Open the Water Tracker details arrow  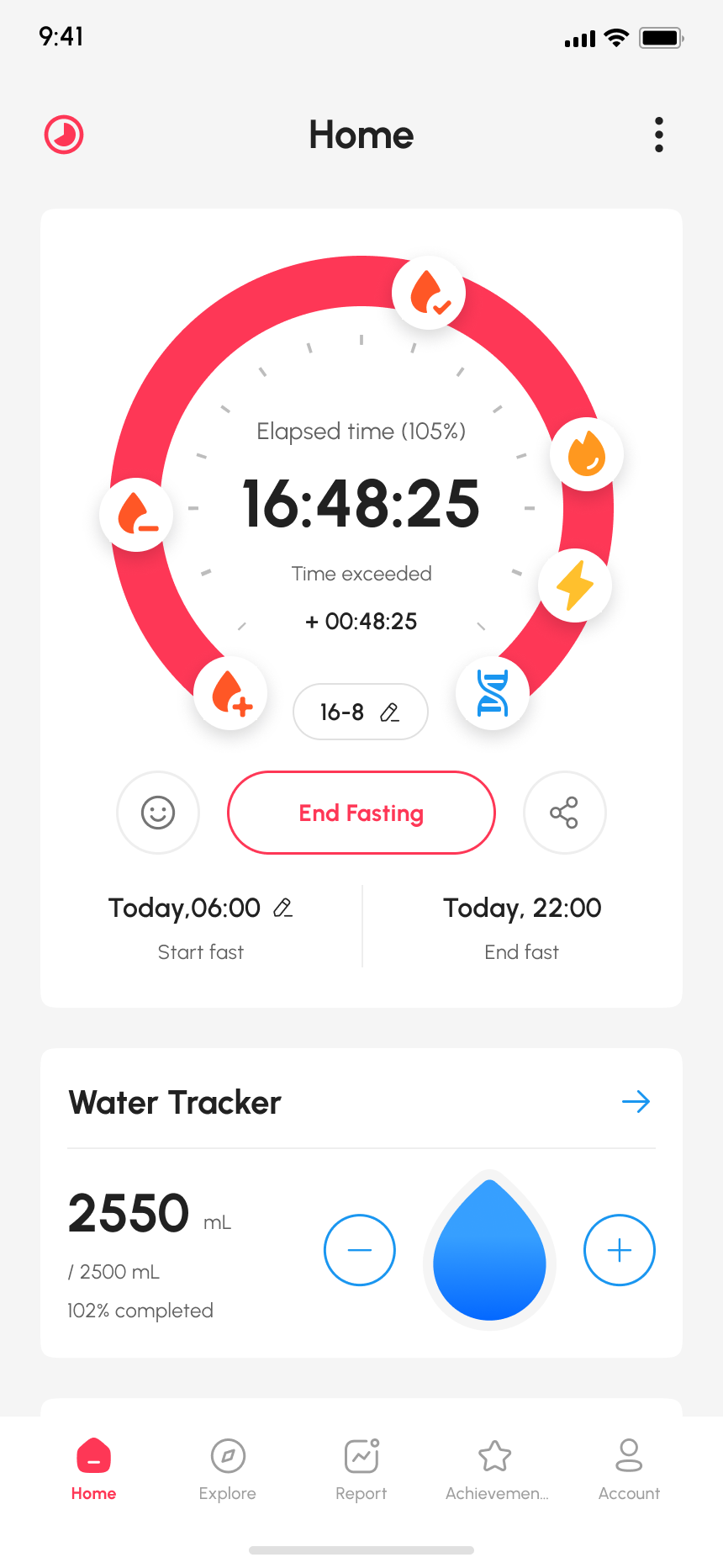(x=636, y=1101)
